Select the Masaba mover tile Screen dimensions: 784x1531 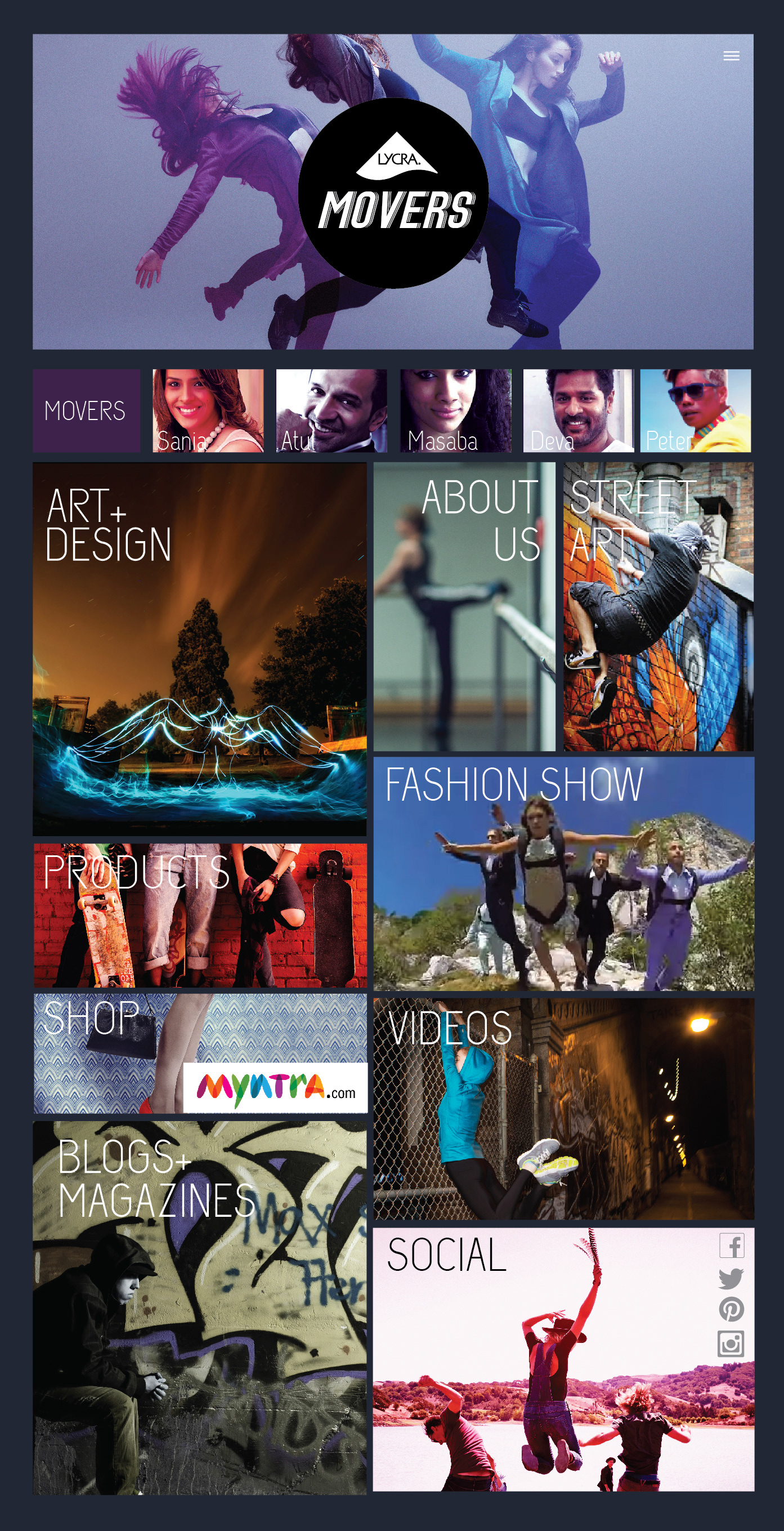tap(455, 410)
